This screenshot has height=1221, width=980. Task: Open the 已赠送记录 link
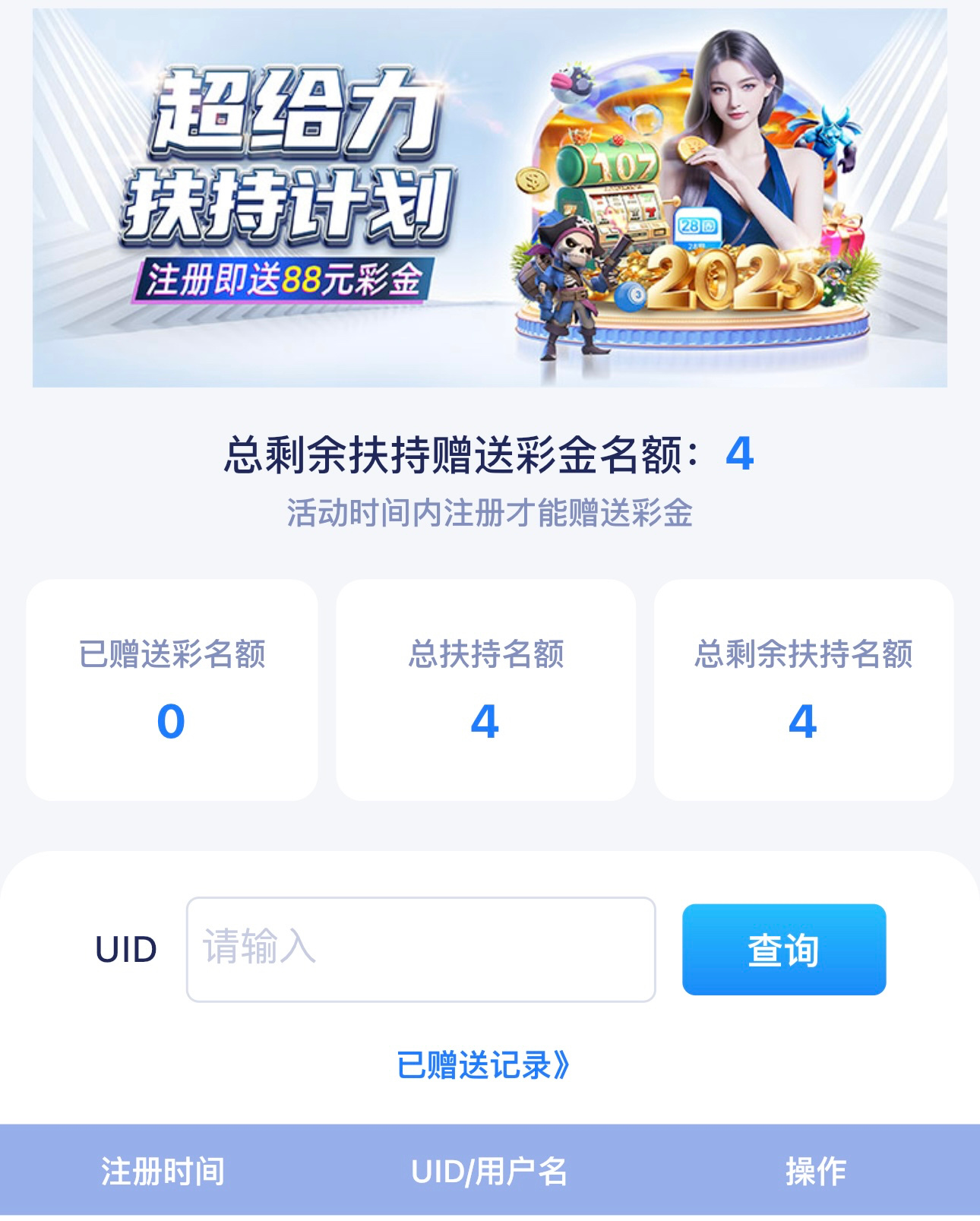coord(483,1065)
